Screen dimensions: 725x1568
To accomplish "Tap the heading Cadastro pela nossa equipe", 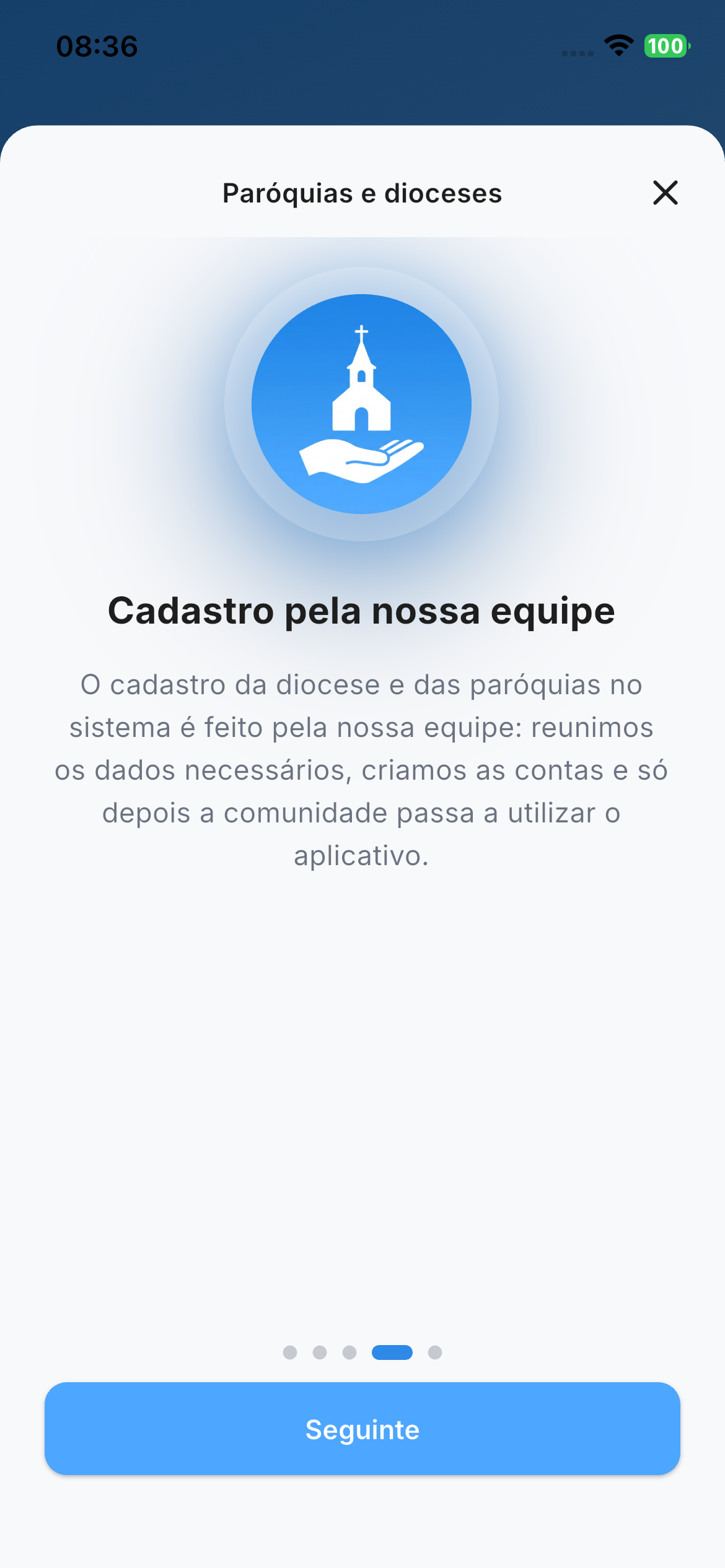I will point(362,612).
